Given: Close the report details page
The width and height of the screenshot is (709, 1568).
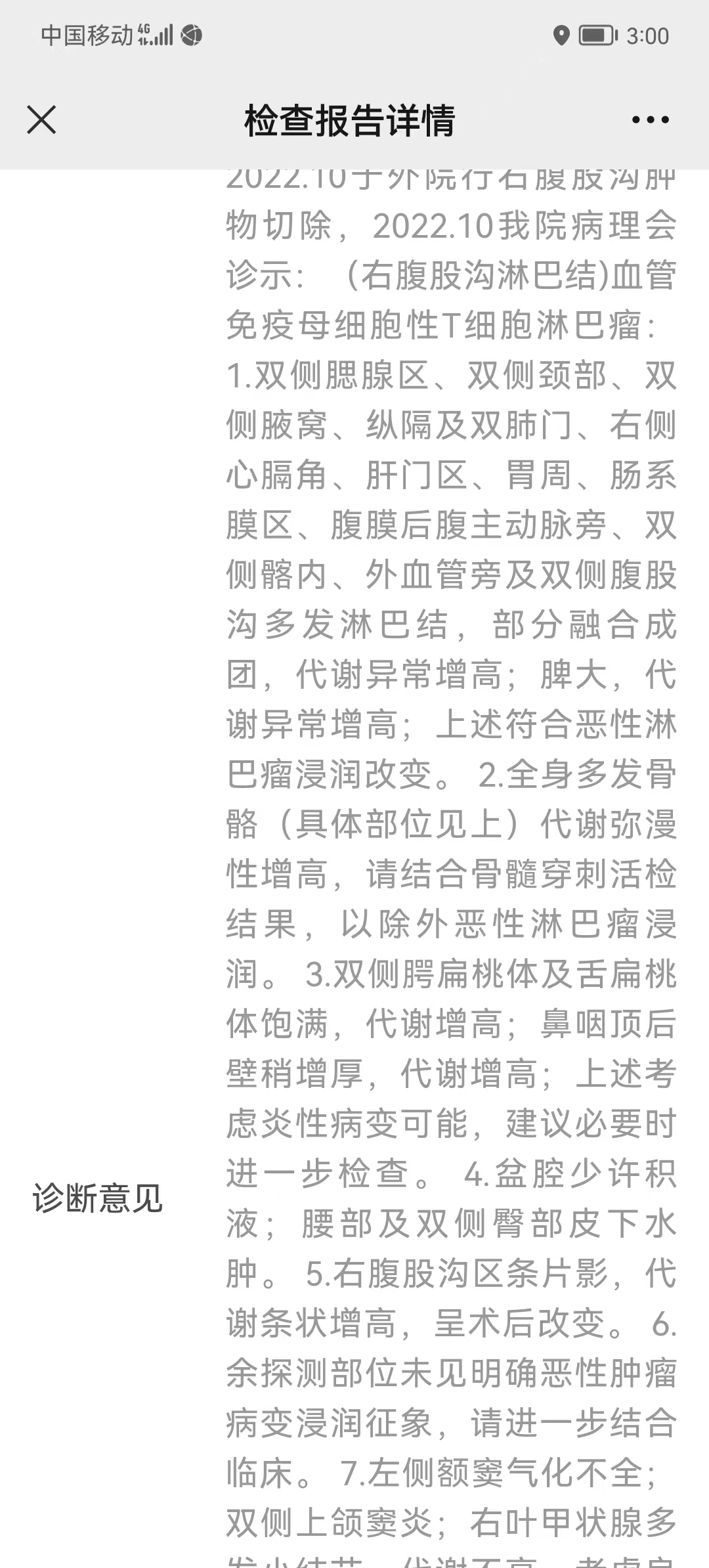Looking at the screenshot, I should pyautogui.click(x=41, y=120).
